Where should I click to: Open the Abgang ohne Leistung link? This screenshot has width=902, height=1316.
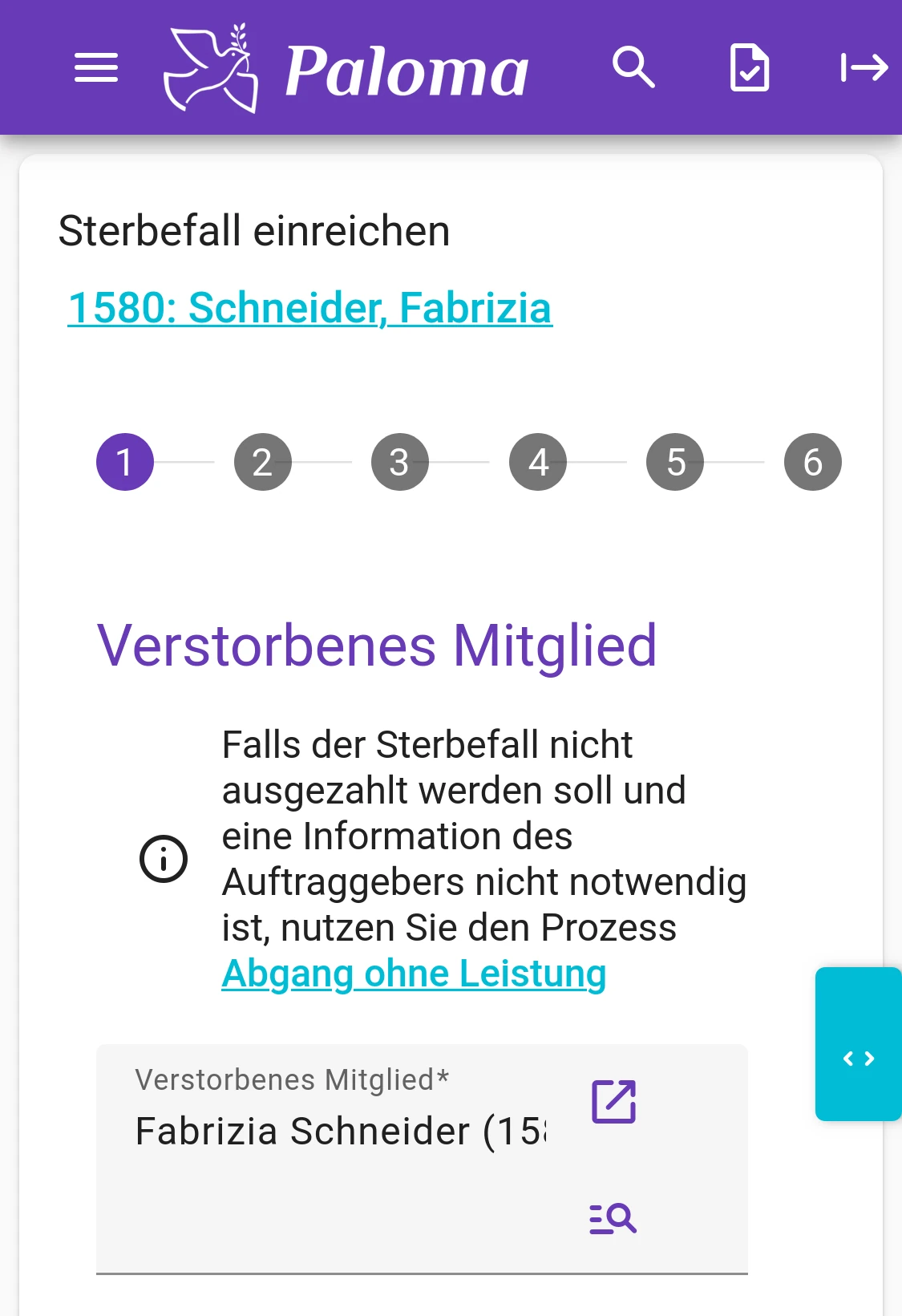pyautogui.click(x=414, y=974)
